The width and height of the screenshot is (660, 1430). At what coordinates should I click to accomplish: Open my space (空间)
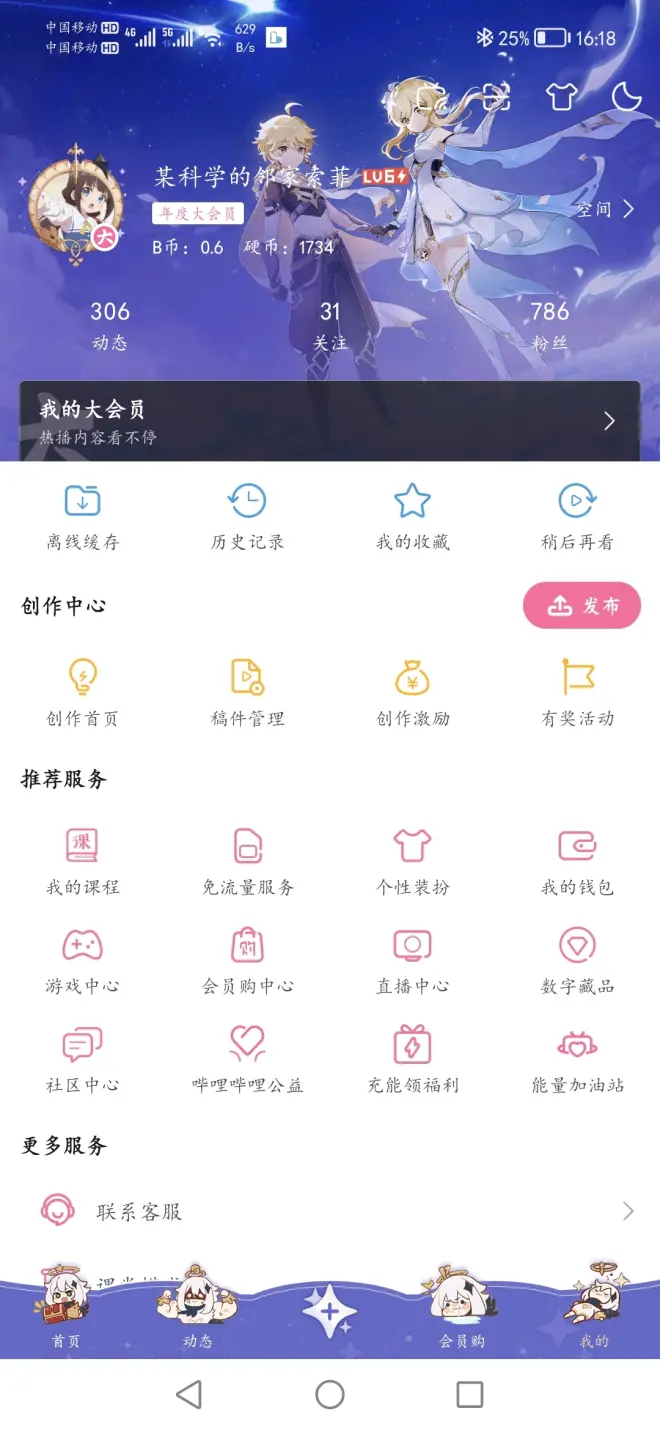[x=605, y=209]
